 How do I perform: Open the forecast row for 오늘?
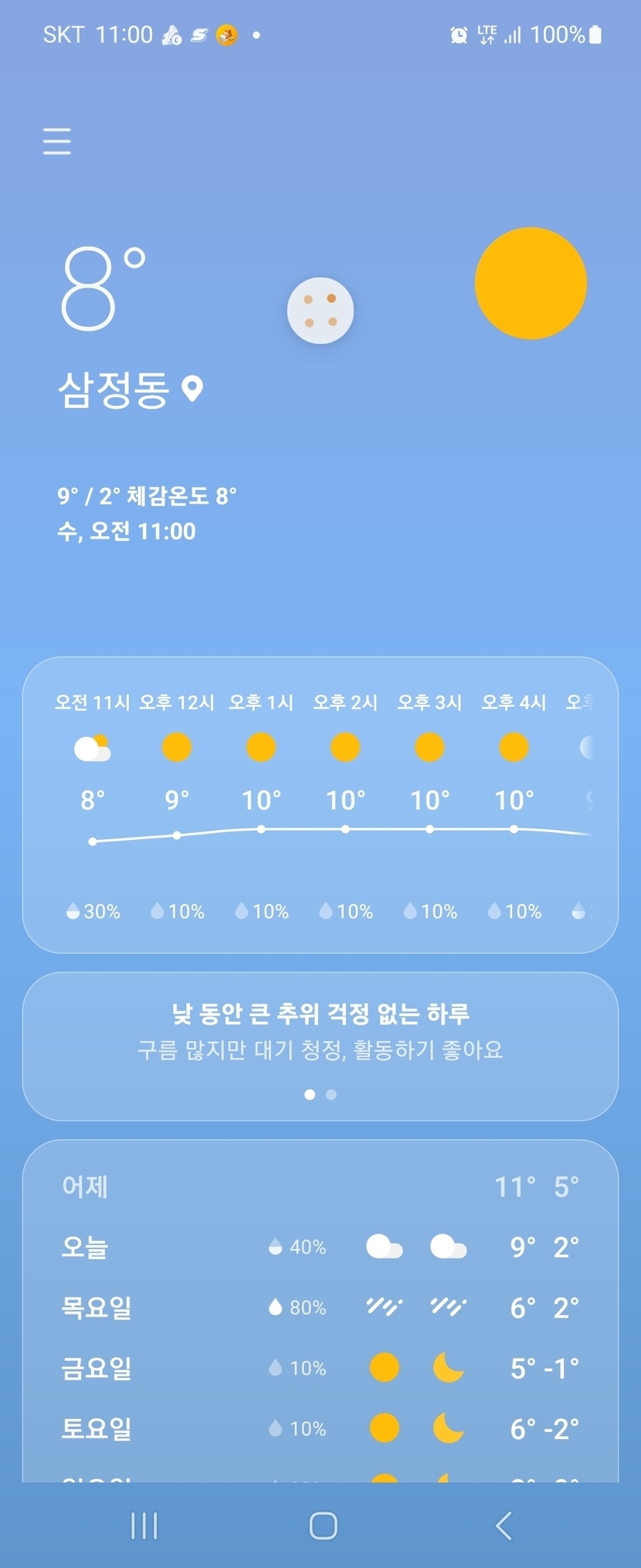(x=320, y=1247)
